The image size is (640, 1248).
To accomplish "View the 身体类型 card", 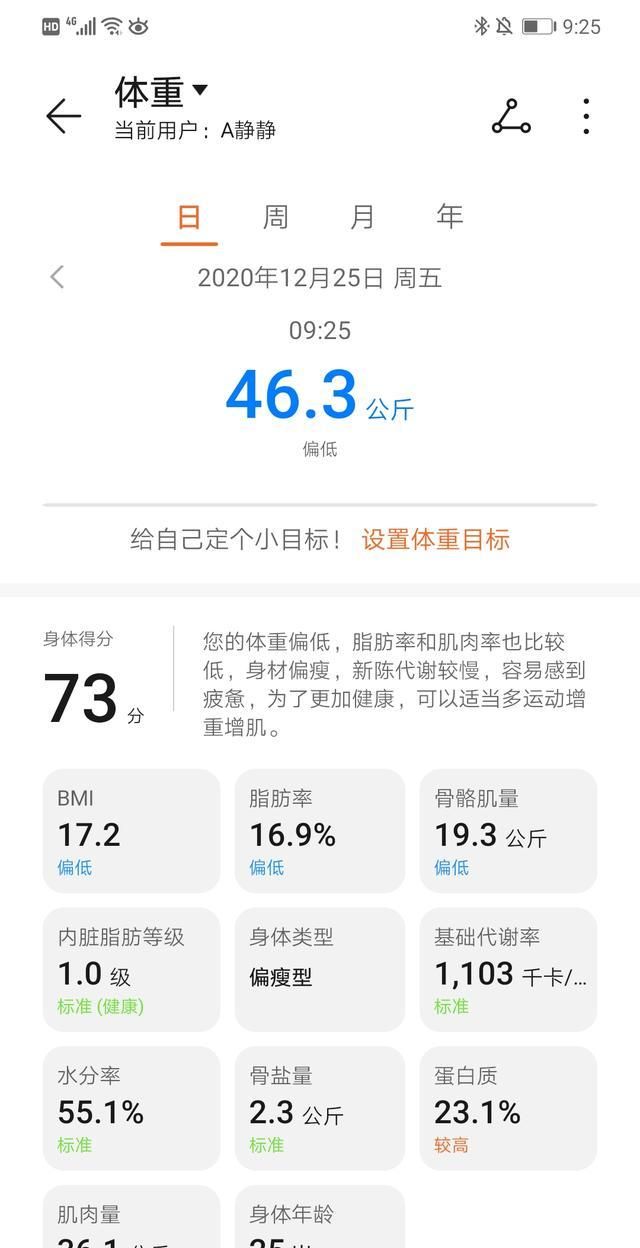I will point(319,970).
